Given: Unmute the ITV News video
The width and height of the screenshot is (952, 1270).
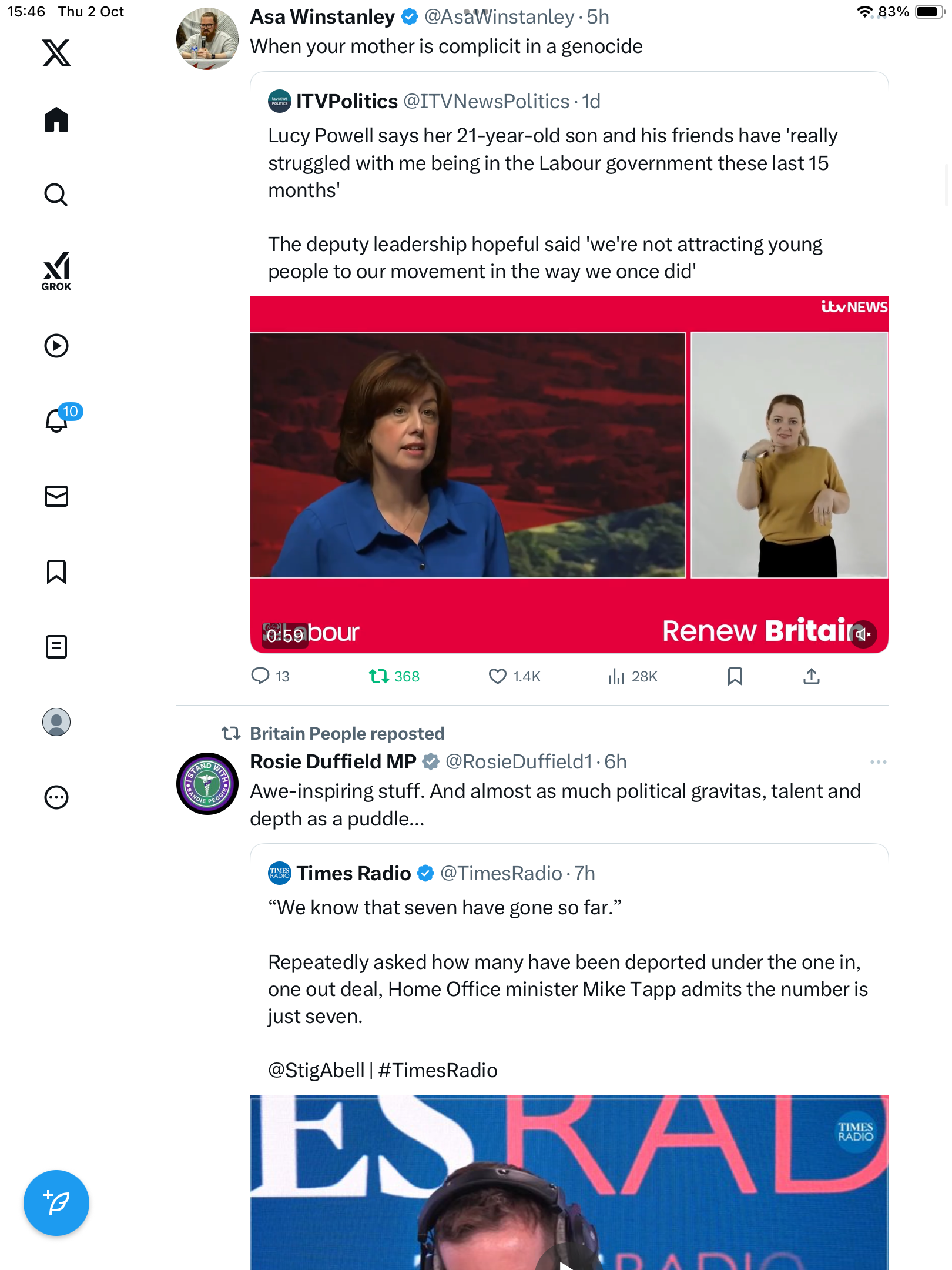Looking at the screenshot, I should pos(863,634).
